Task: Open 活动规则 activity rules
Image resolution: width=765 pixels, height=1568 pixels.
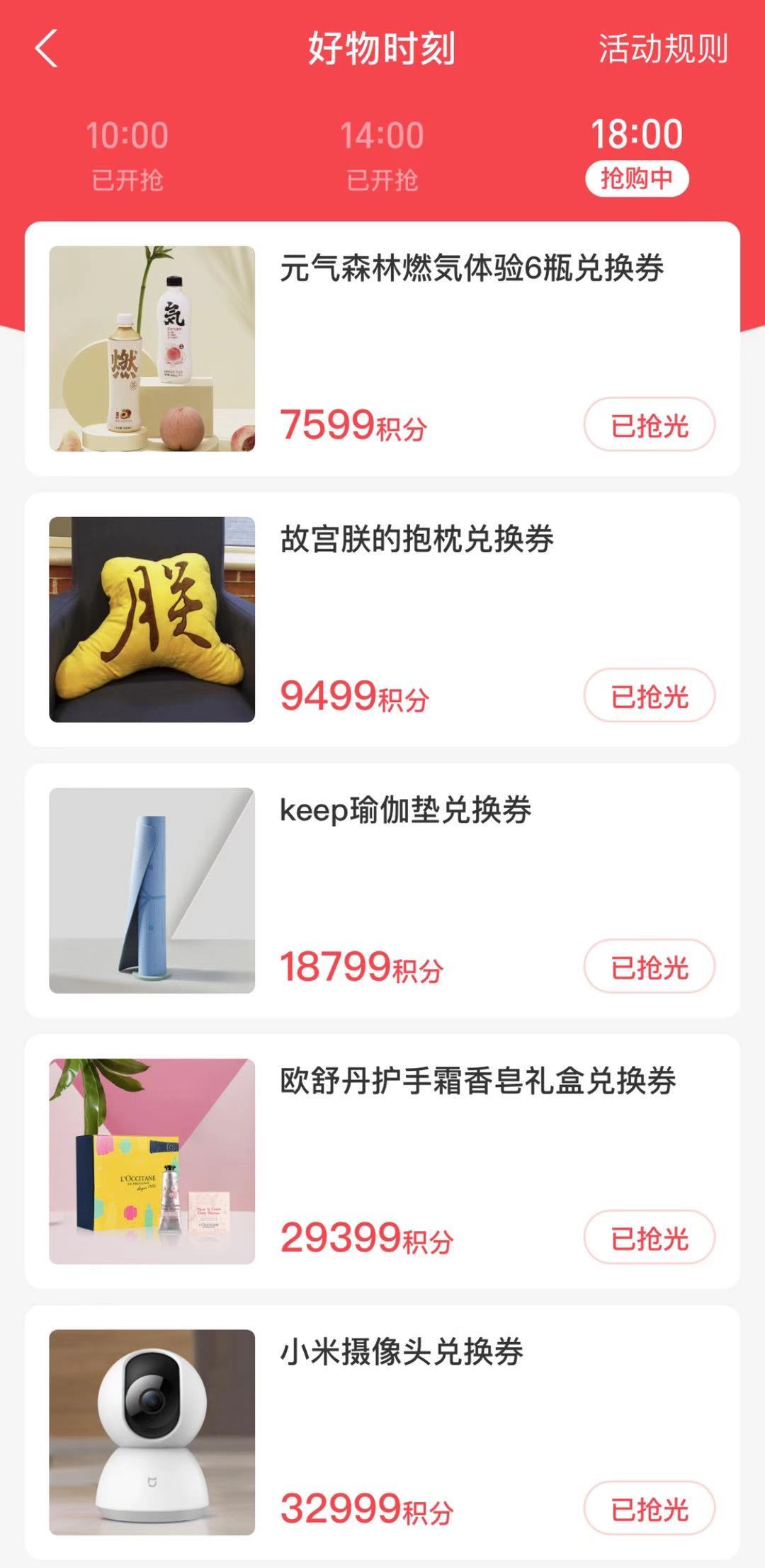Action: point(663,50)
